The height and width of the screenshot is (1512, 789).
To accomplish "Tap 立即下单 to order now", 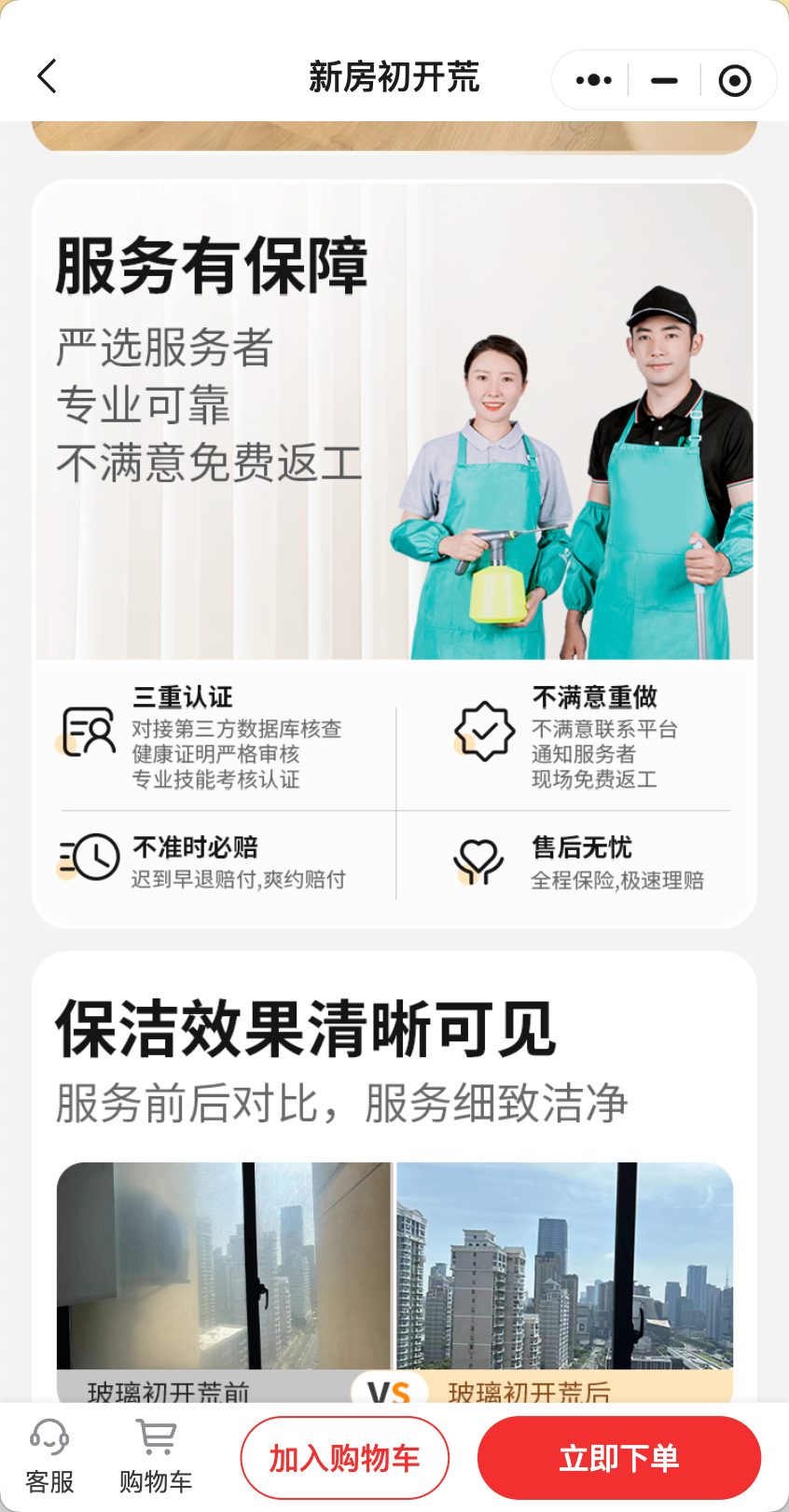I will 619,1458.
